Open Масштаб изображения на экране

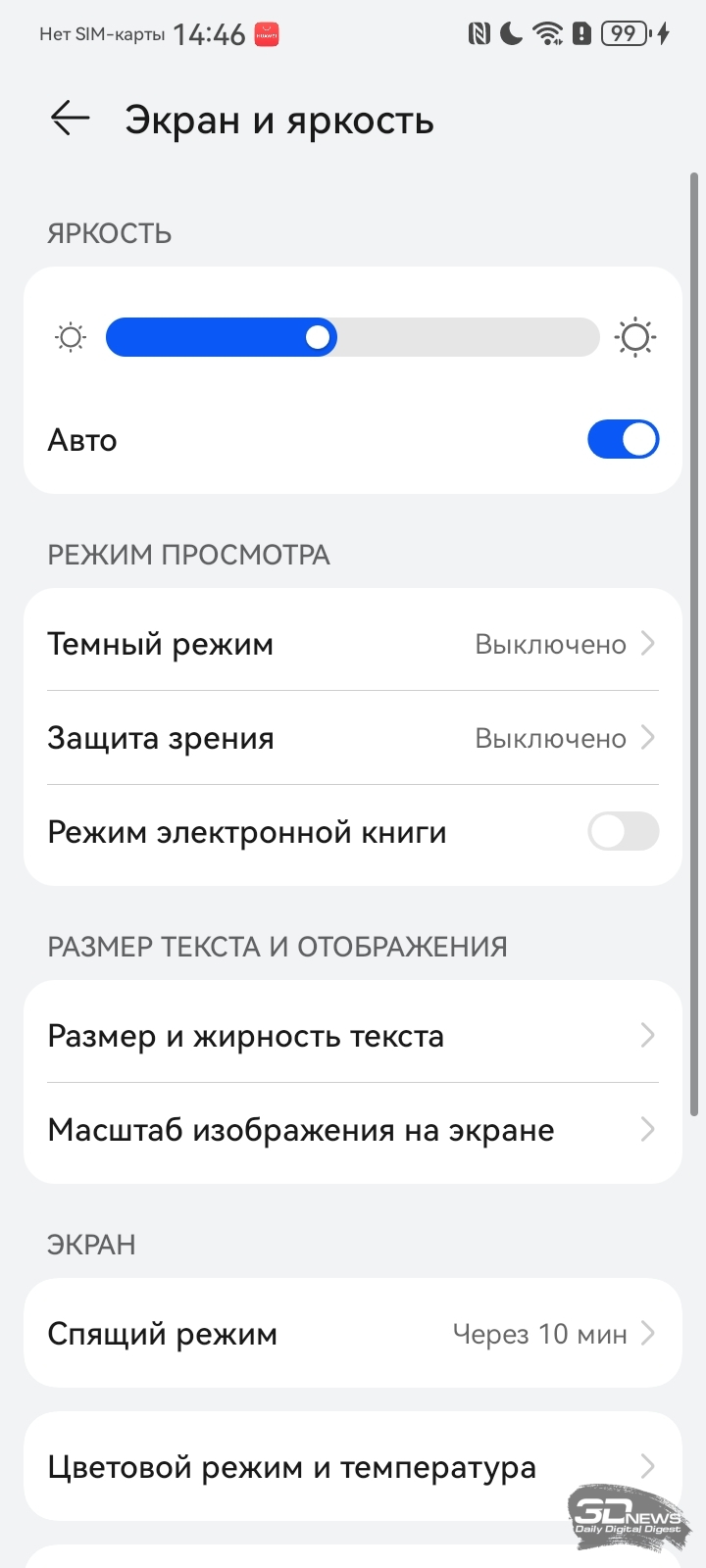[353, 1130]
